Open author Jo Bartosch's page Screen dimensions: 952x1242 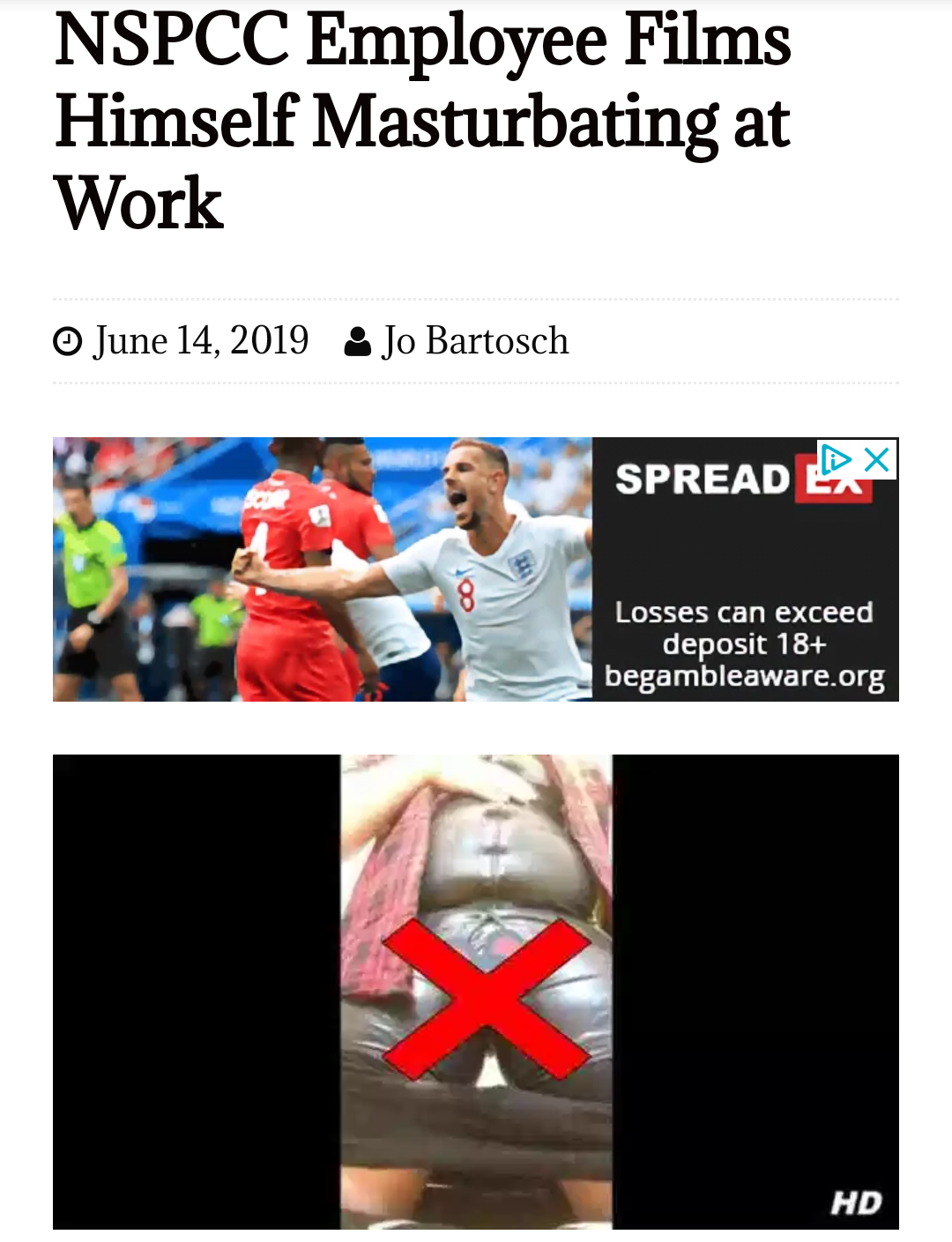475,341
